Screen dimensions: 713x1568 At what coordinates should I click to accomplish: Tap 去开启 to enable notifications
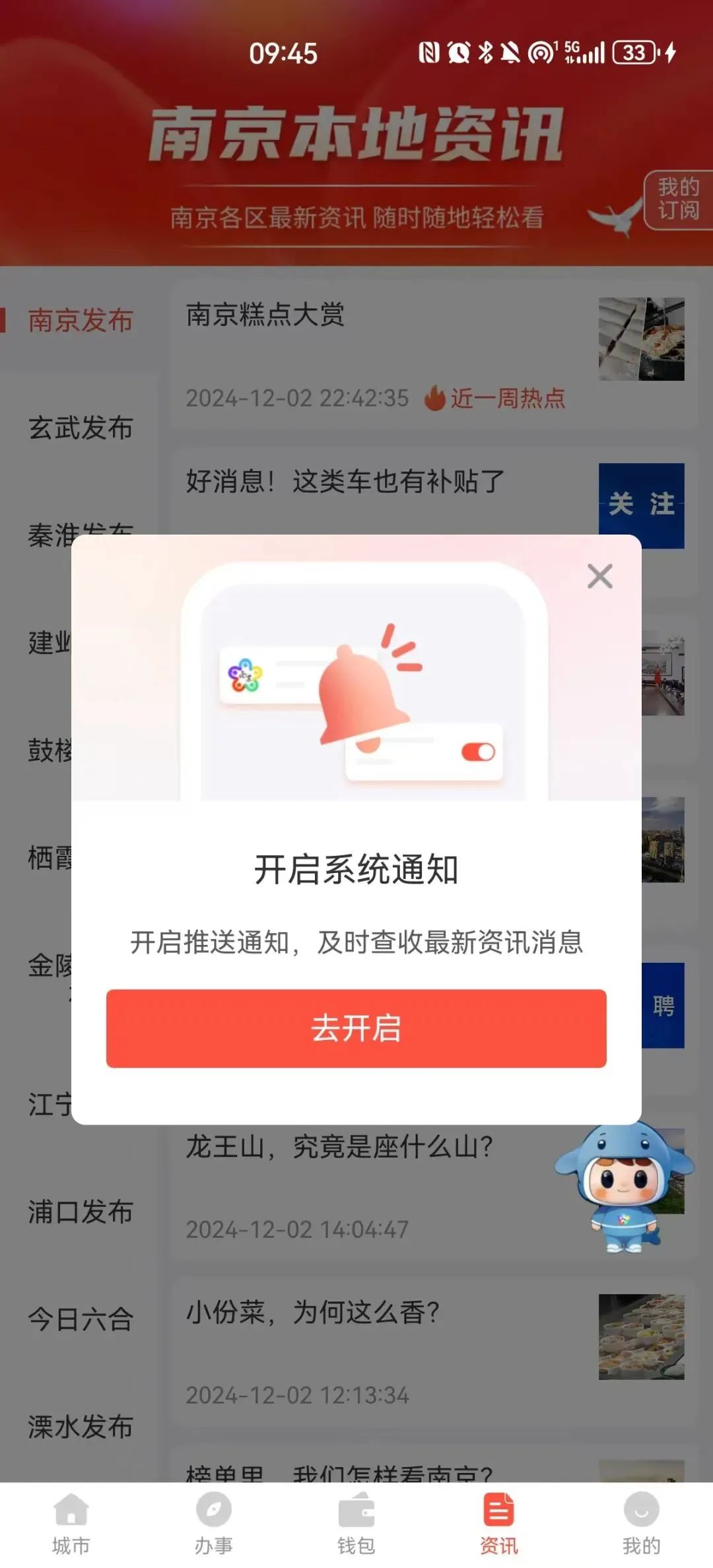(356, 1028)
